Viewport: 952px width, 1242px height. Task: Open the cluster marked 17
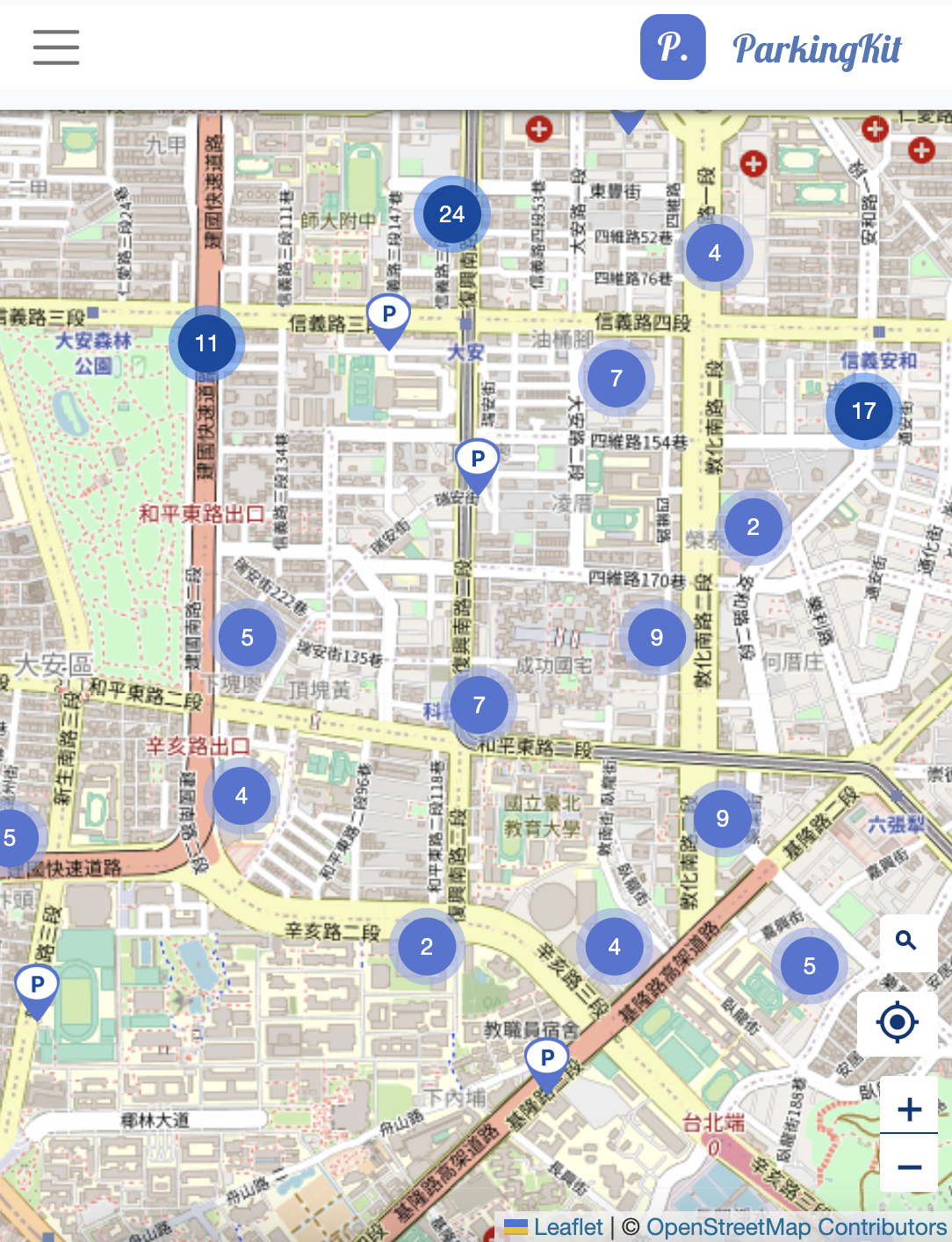pyautogui.click(x=863, y=411)
